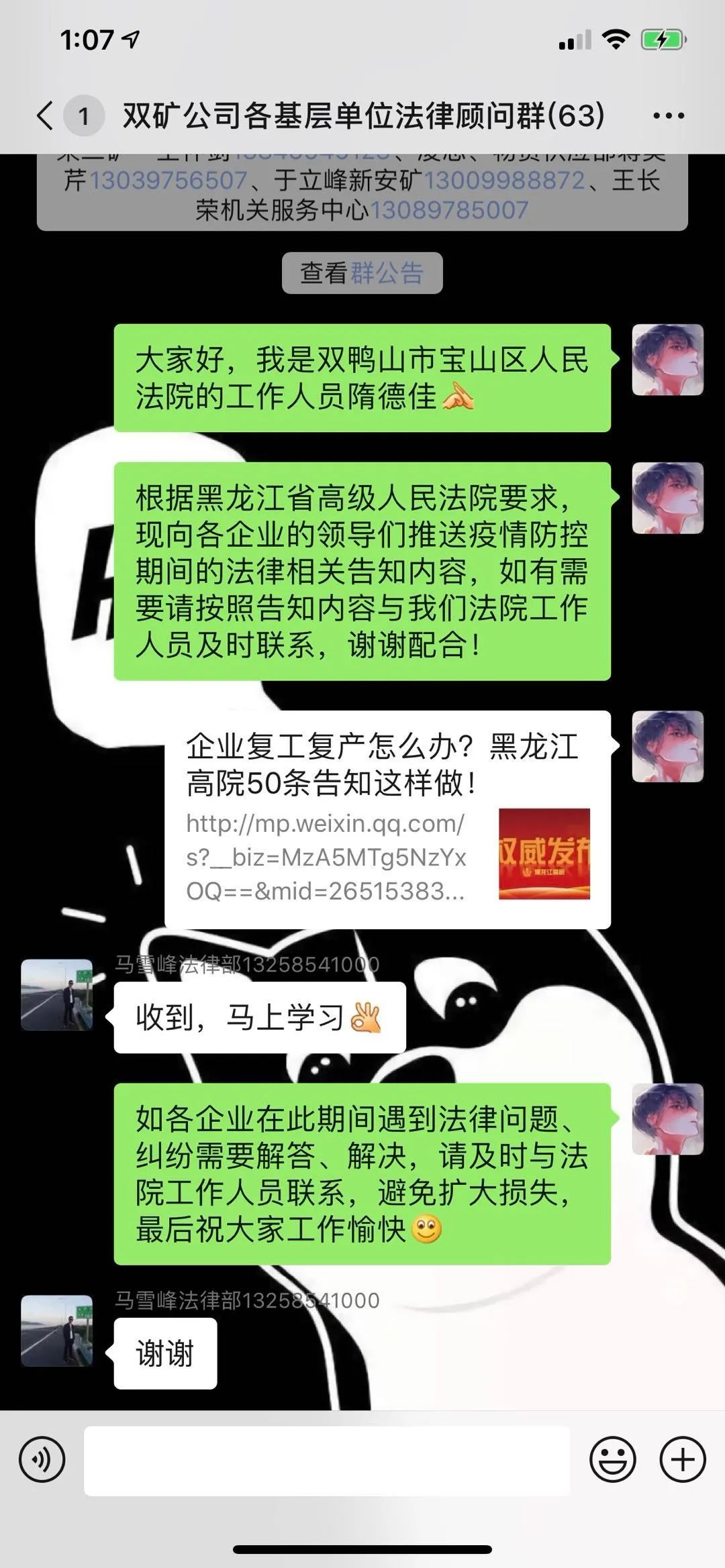The image size is (725, 1568).
Task: View 马雪峰法律部 avatar beside 谢谢 message
Action: tap(57, 1330)
